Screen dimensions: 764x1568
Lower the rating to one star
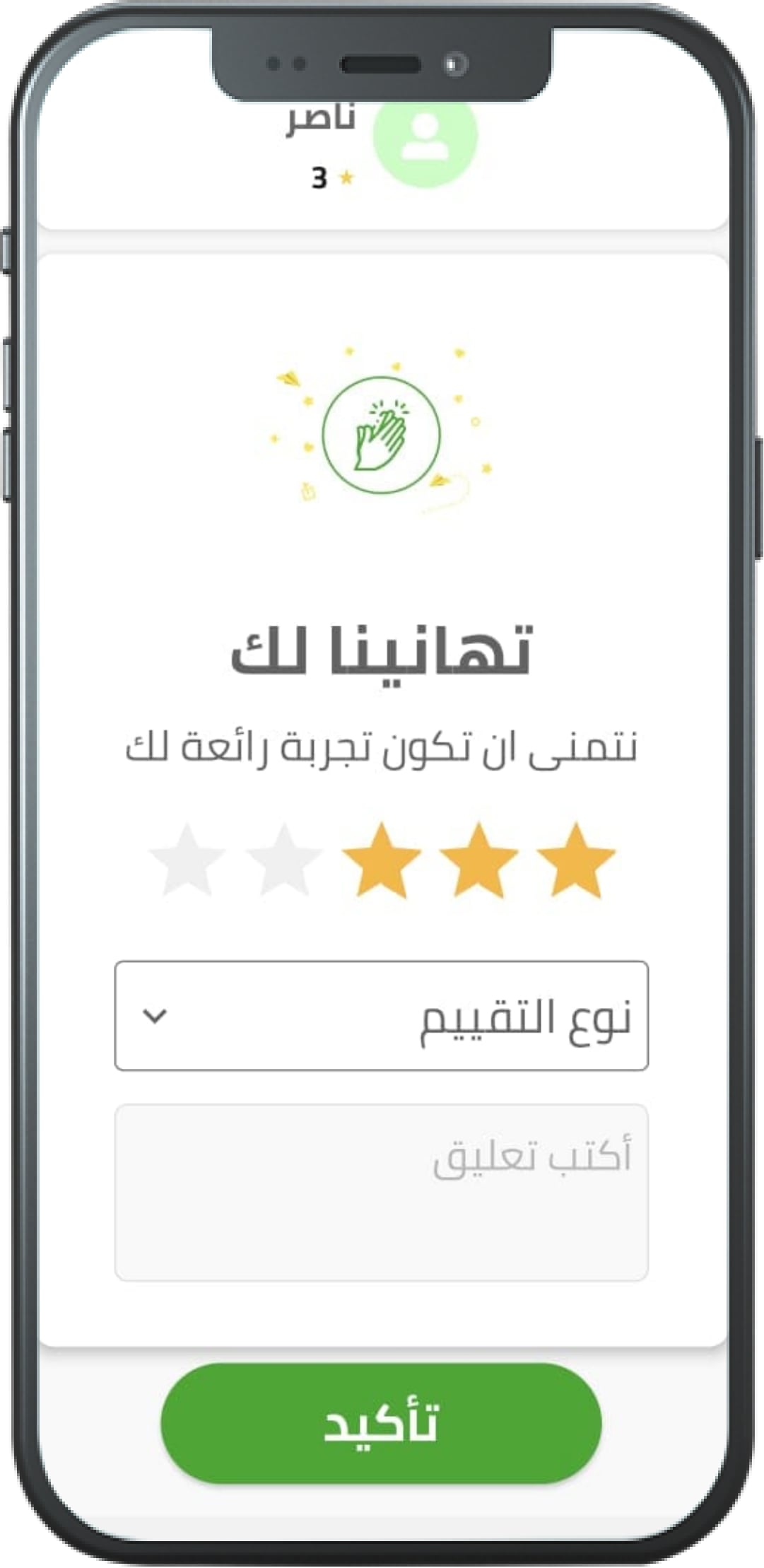point(575,861)
